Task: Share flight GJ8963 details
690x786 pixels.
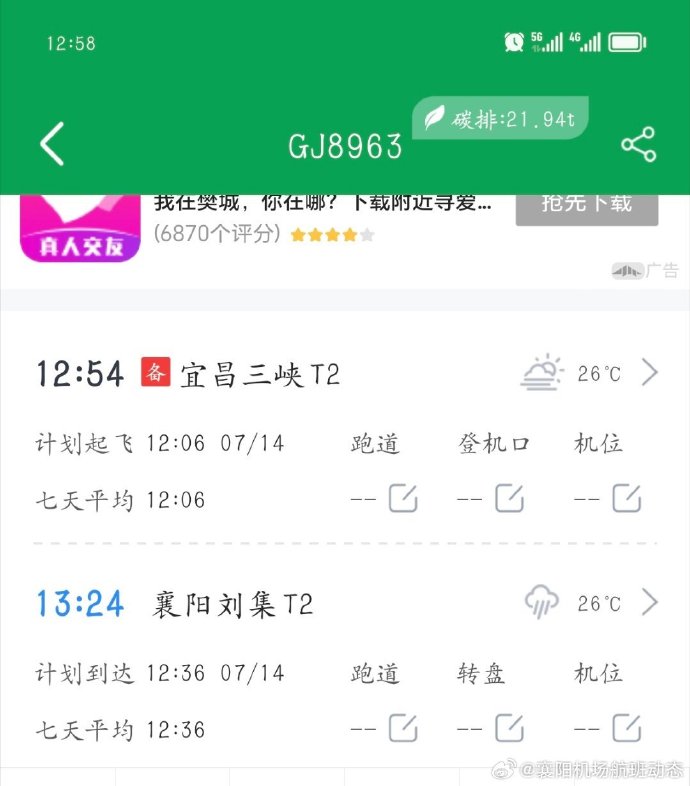Action: [x=638, y=145]
